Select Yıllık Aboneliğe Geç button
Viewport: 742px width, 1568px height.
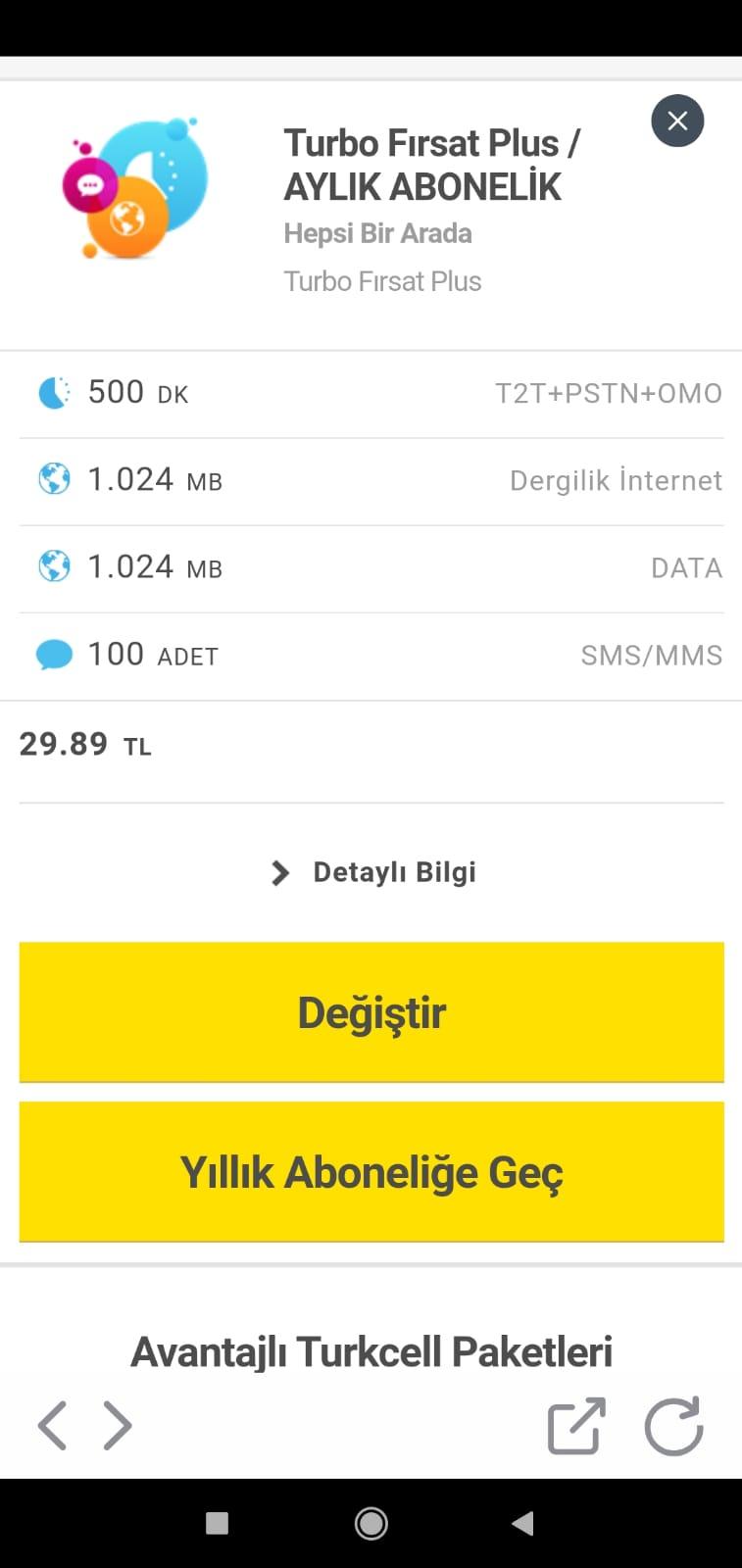[x=371, y=1172]
